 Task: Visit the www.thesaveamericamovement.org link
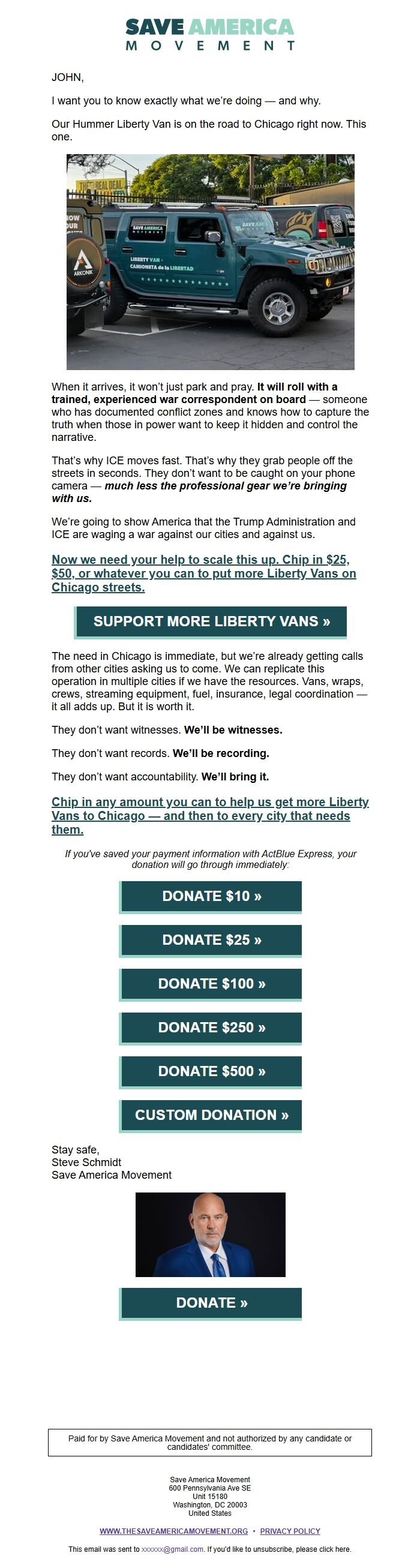[173, 1531]
